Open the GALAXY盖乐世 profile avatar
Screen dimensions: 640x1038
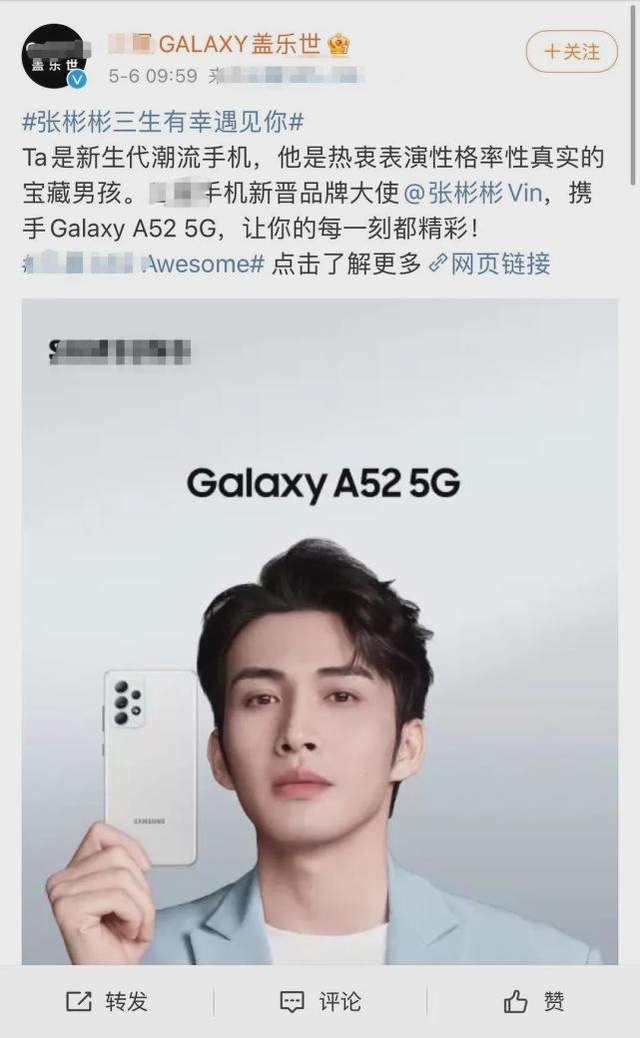pos(54,56)
